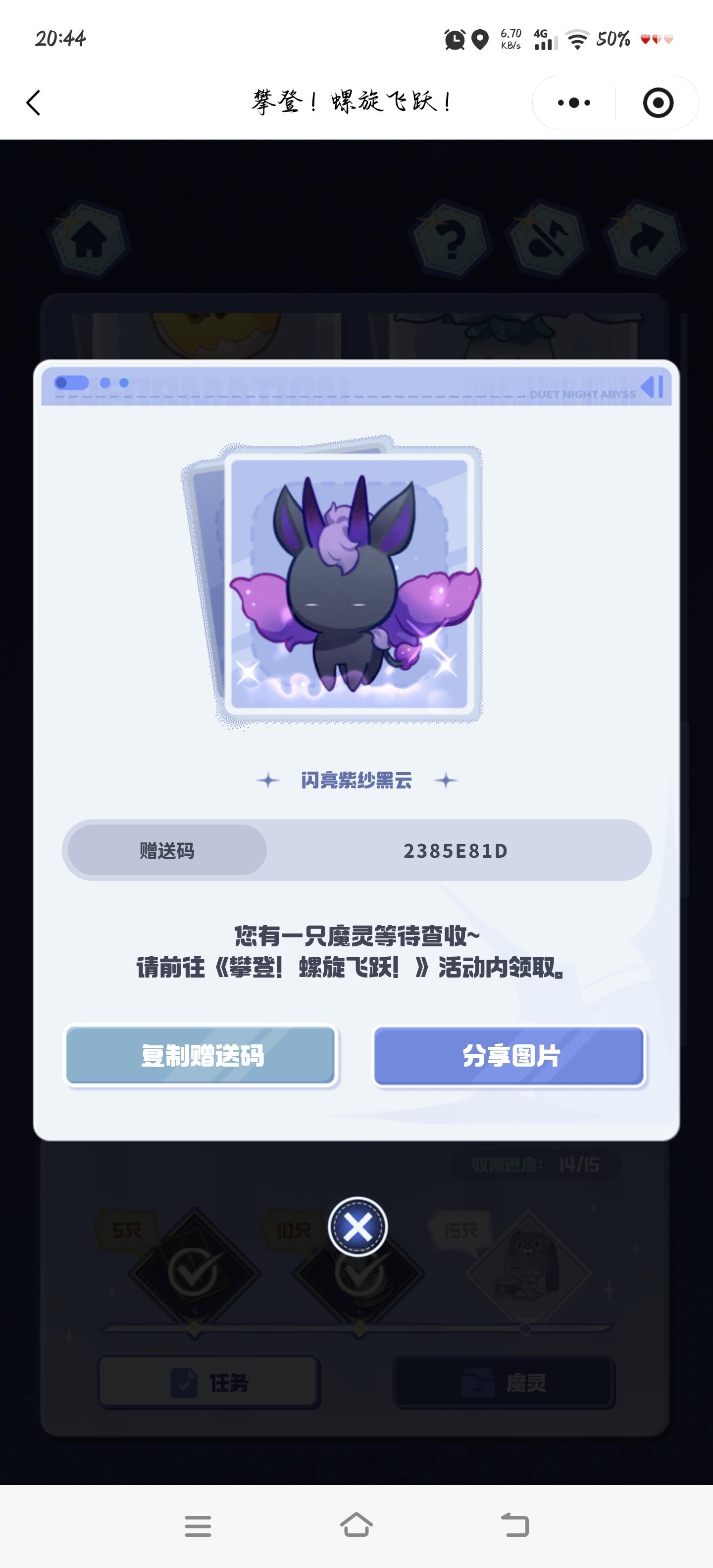
Task: Go back from the mini program page
Action: click(34, 102)
